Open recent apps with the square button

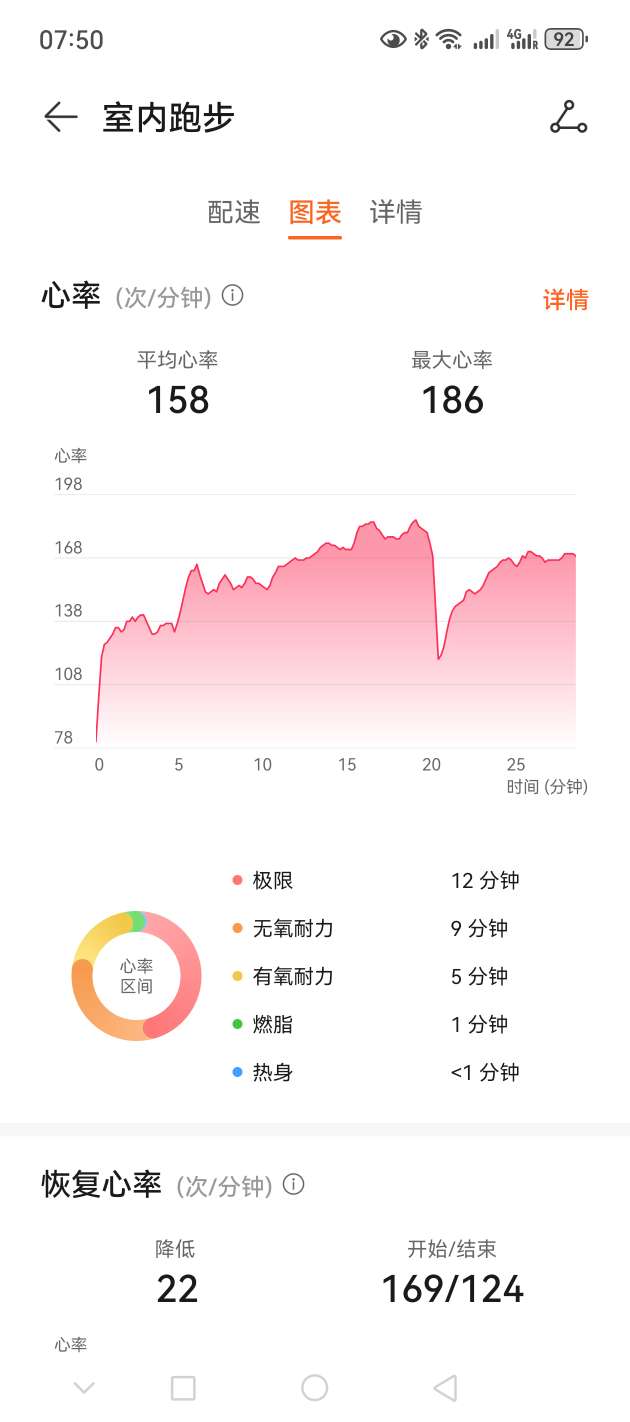[183, 1387]
